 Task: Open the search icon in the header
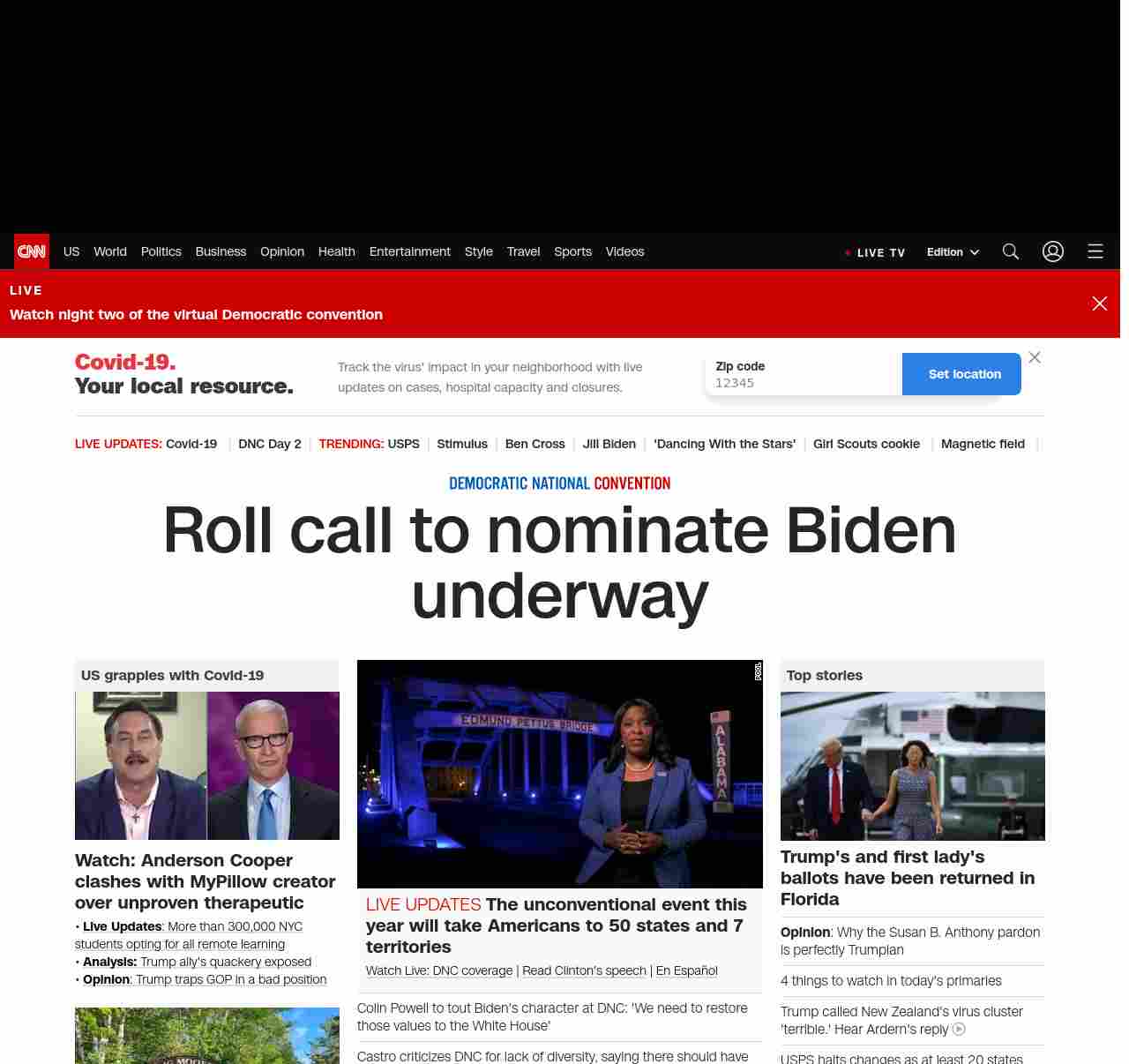click(x=1010, y=251)
